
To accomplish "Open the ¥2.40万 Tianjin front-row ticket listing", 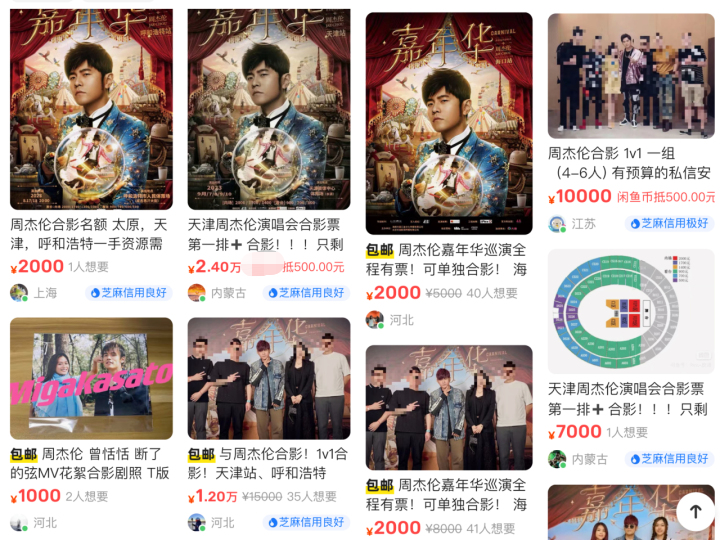I will (x=268, y=110).
